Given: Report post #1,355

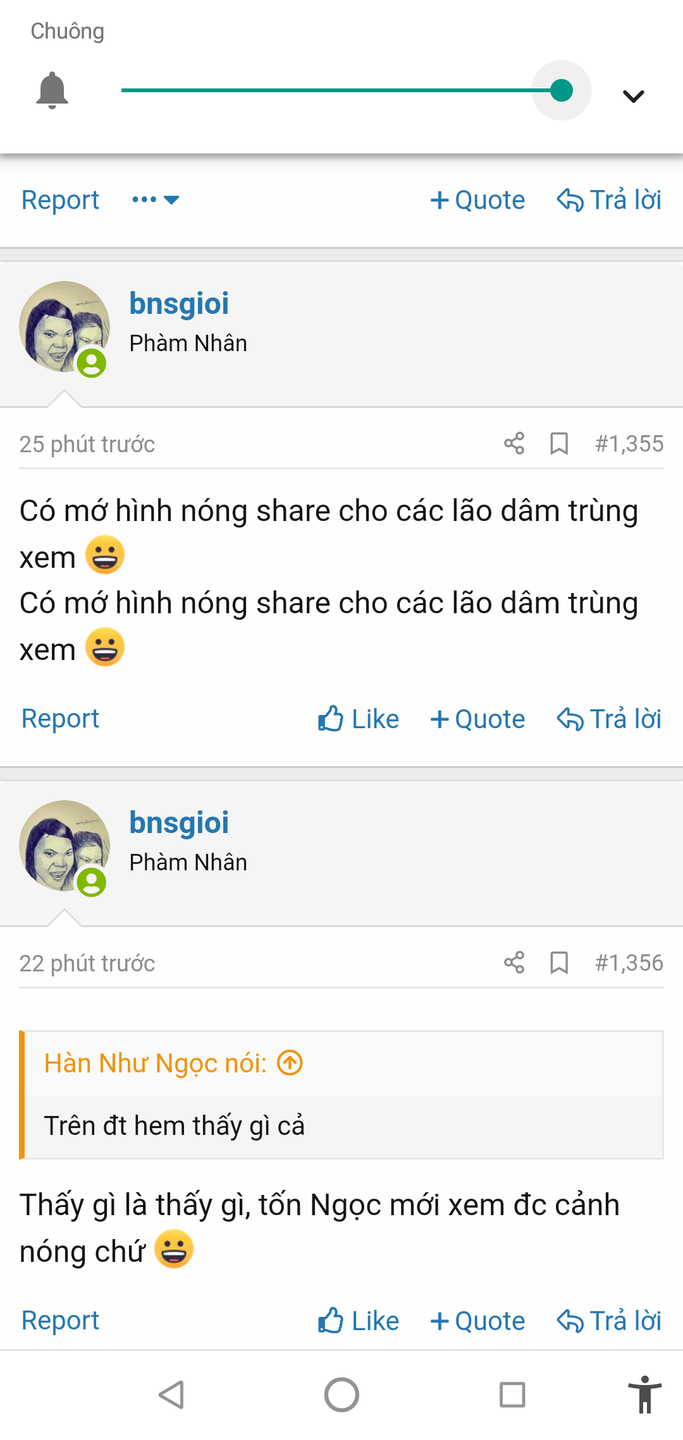Looking at the screenshot, I should click(60, 719).
